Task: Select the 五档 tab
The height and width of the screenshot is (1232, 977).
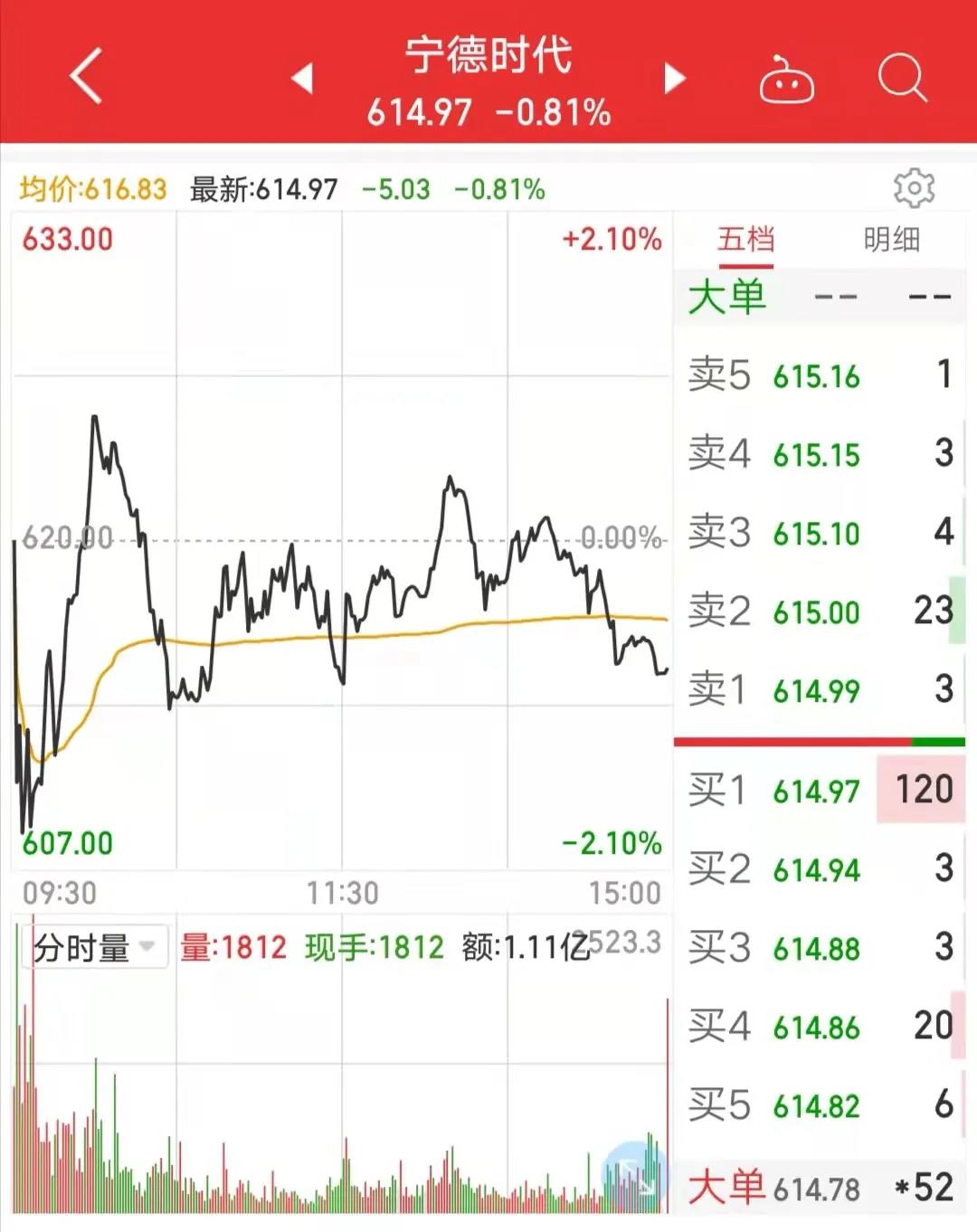Action: [745, 240]
